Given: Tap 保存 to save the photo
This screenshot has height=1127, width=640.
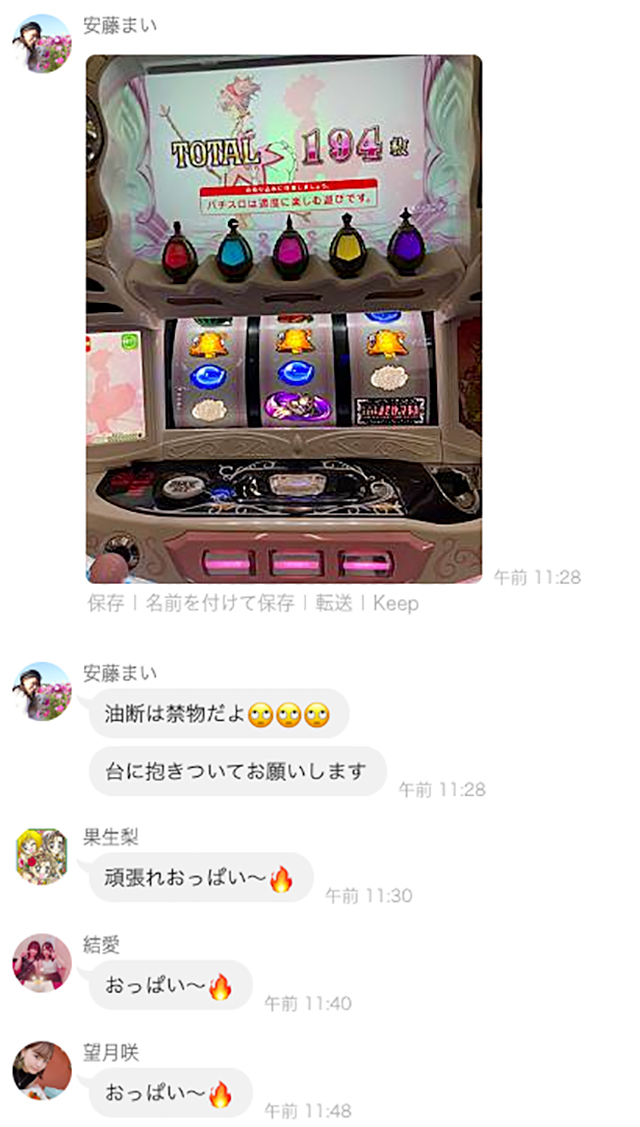Looking at the screenshot, I should pos(105,603).
